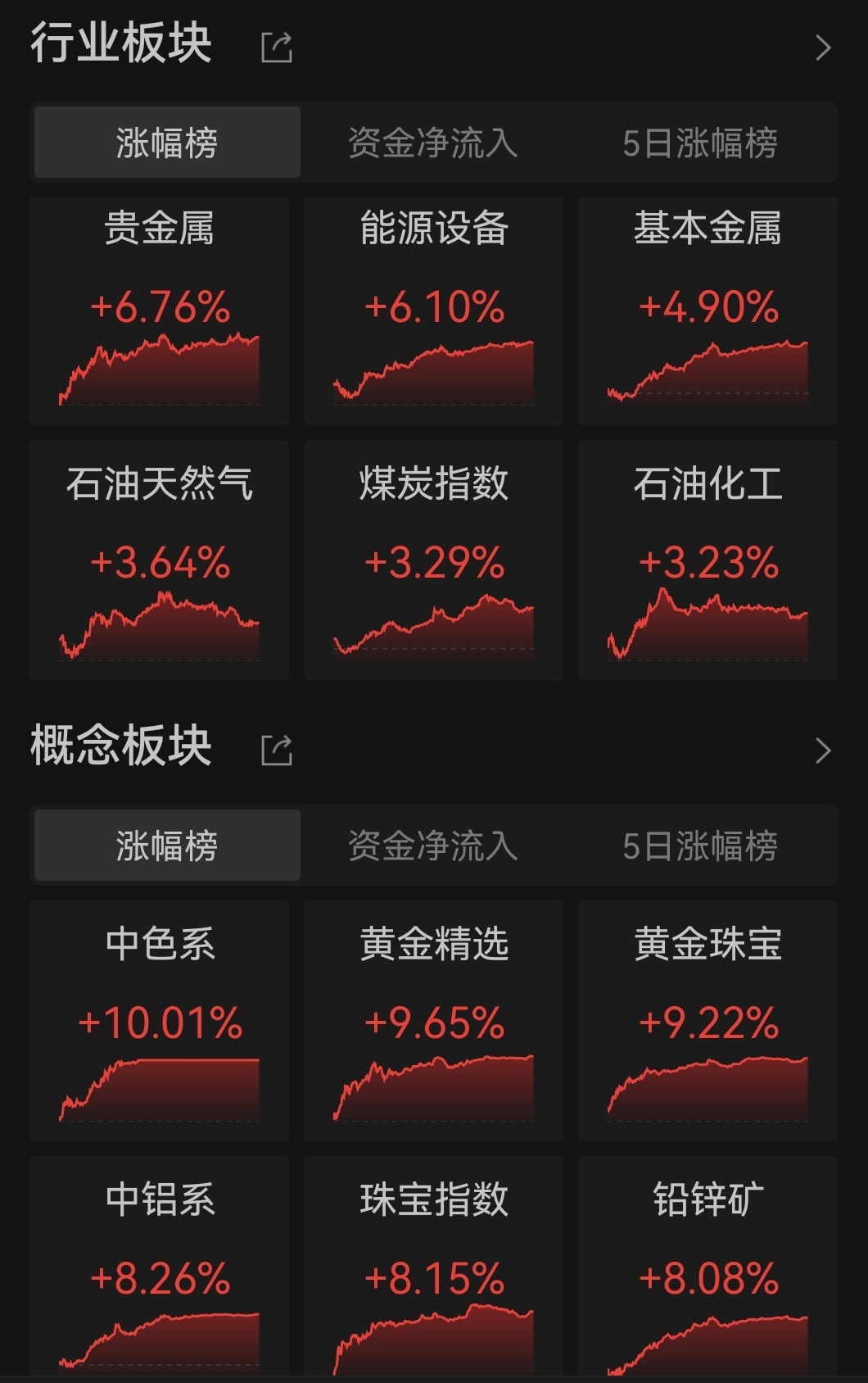Share the 行业板块 section

(276, 48)
